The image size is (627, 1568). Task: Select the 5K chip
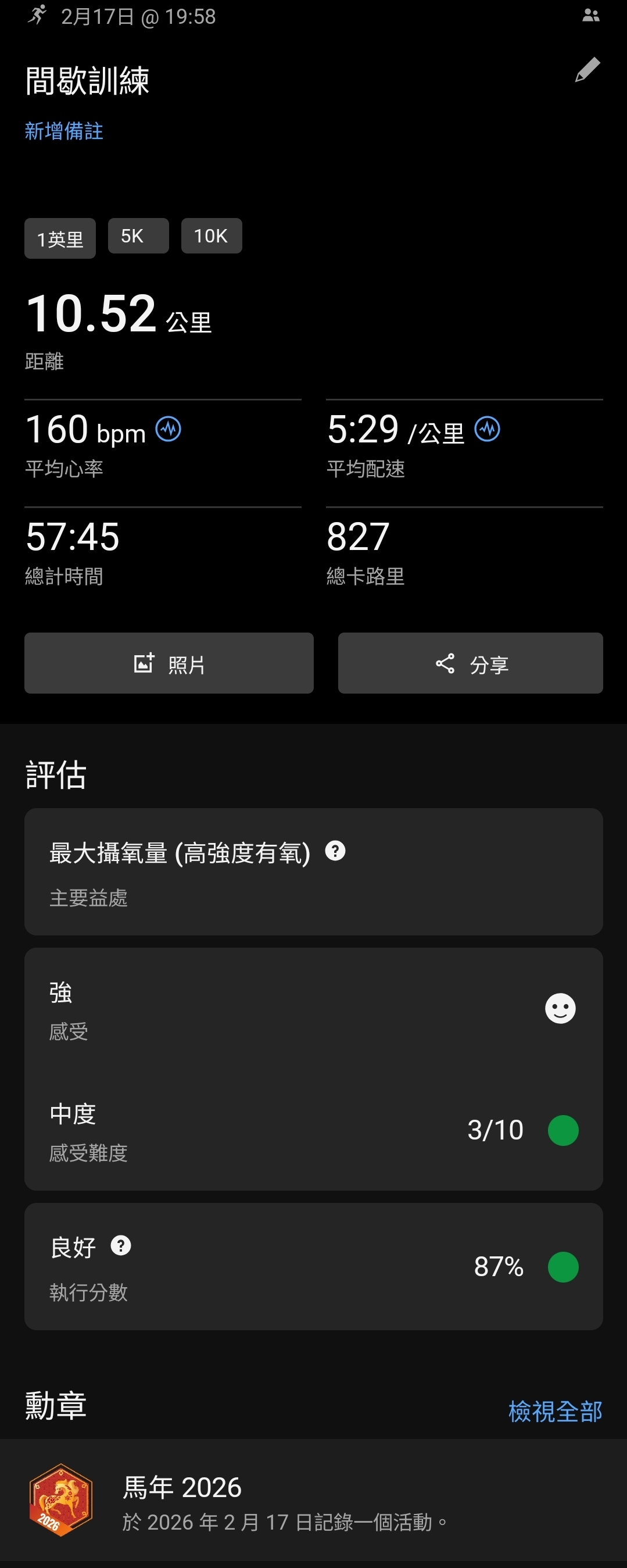(138, 235)
